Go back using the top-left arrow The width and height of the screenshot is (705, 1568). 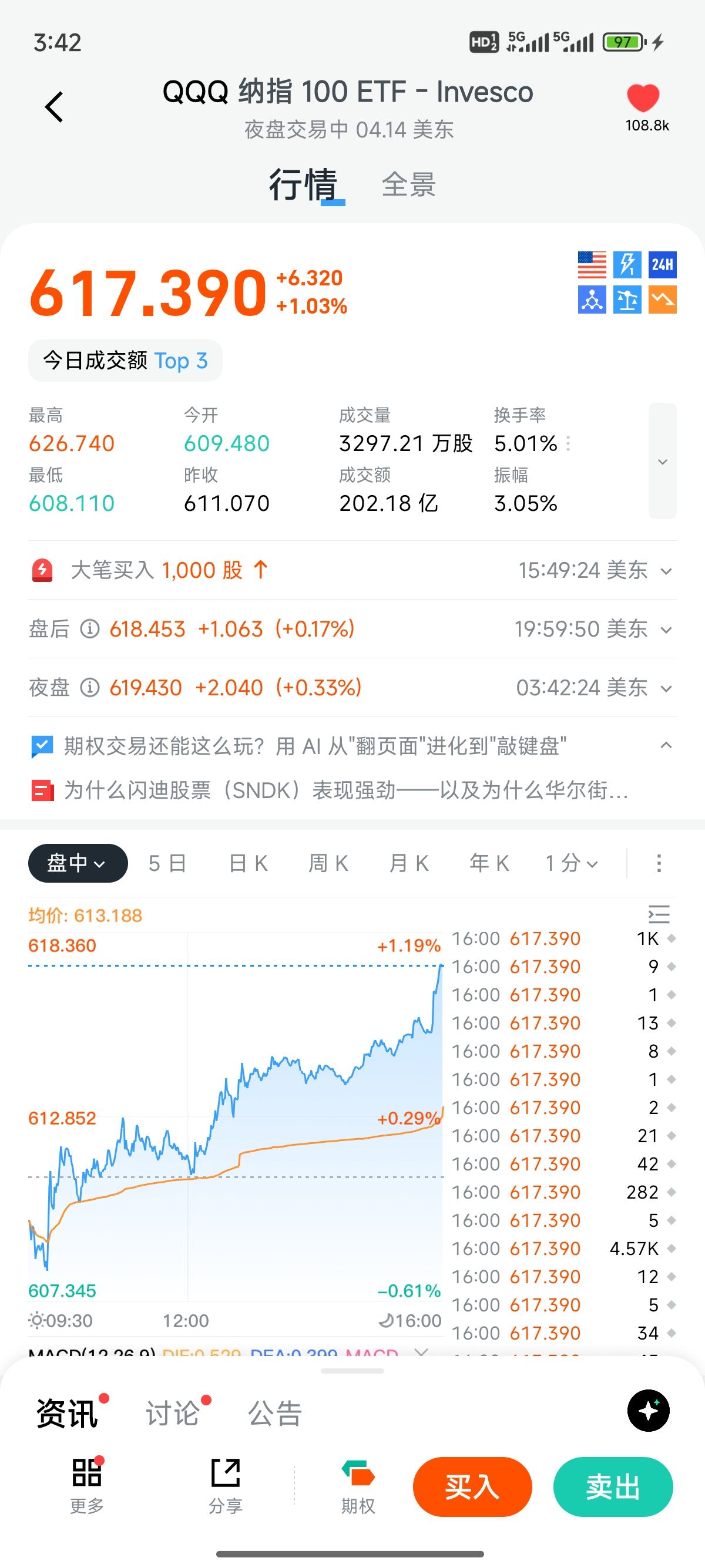click(x=54, y=107)
